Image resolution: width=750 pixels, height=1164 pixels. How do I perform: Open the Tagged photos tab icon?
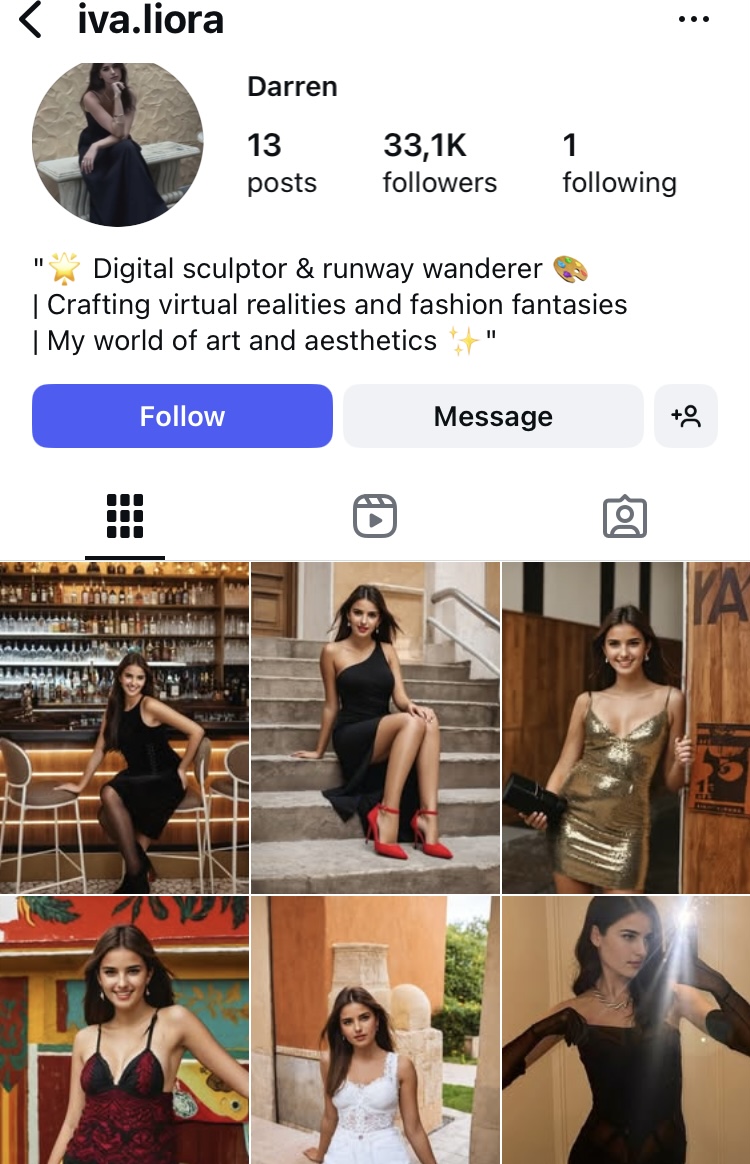pos(624,515)
